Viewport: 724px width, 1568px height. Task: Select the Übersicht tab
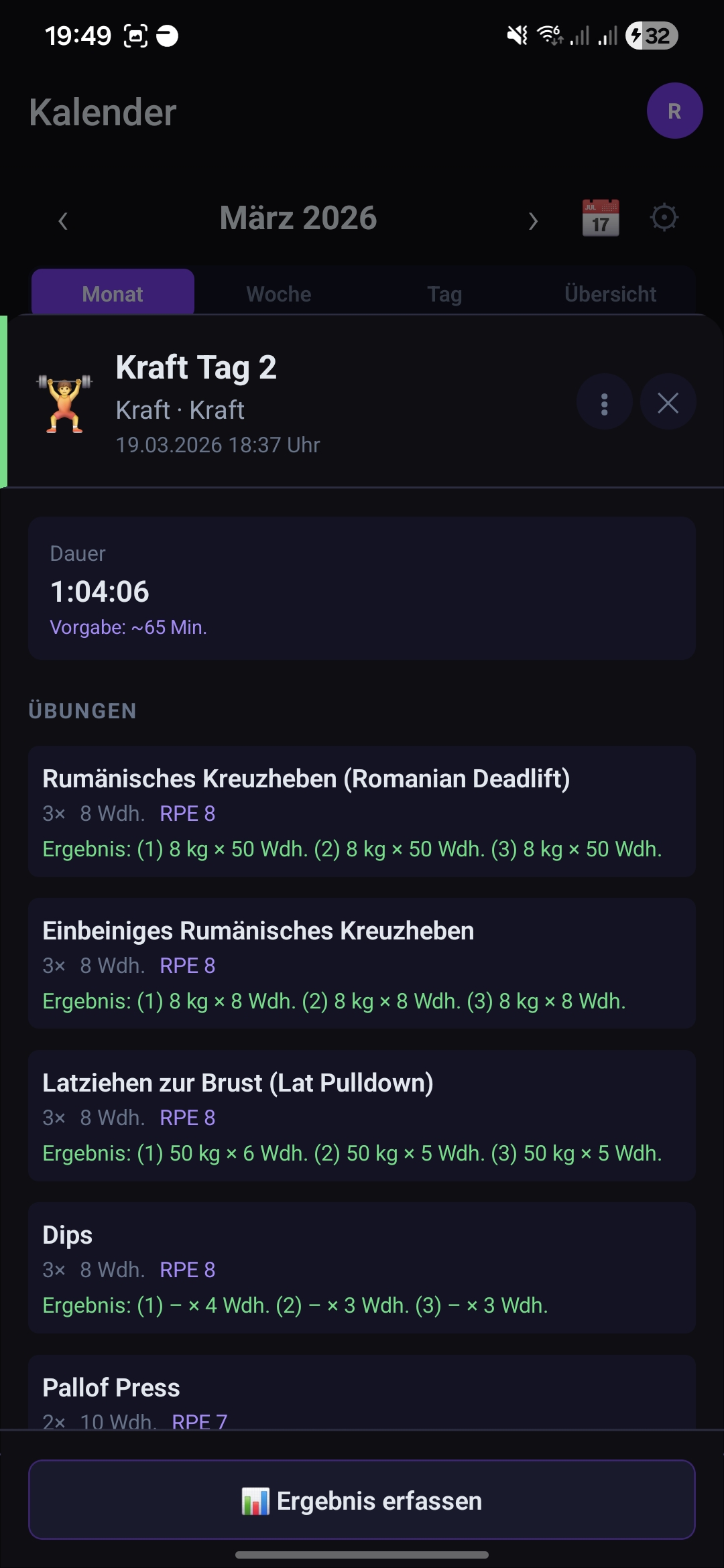[x=610, y=293]
